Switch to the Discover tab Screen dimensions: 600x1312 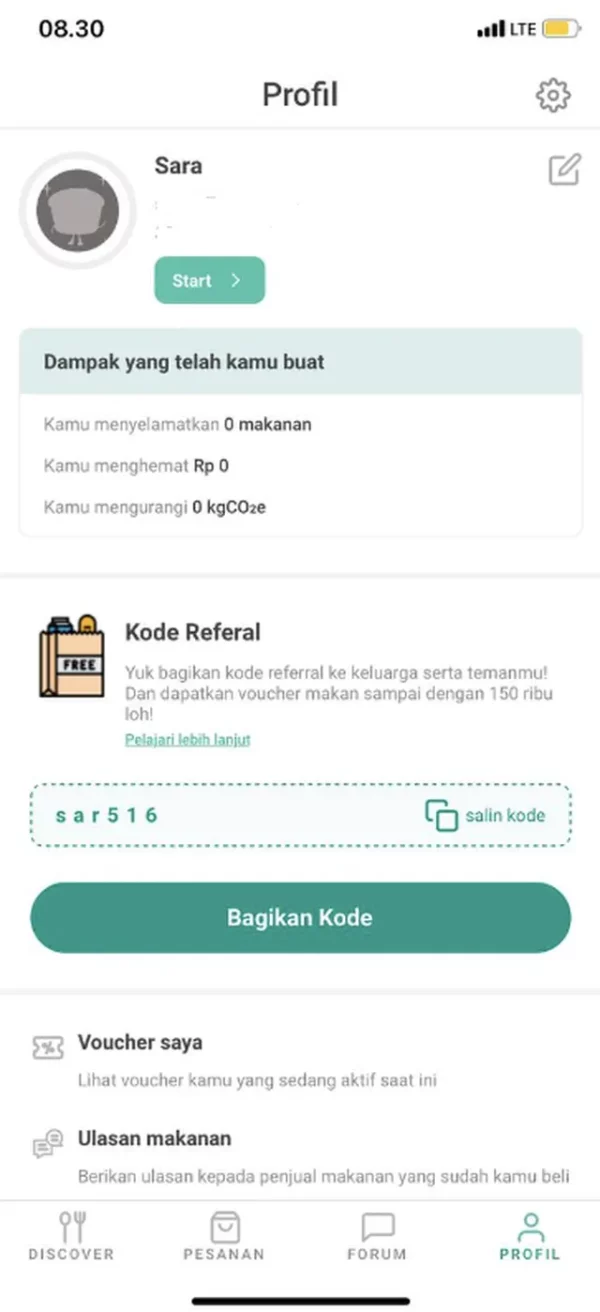tap(71, 1235)
